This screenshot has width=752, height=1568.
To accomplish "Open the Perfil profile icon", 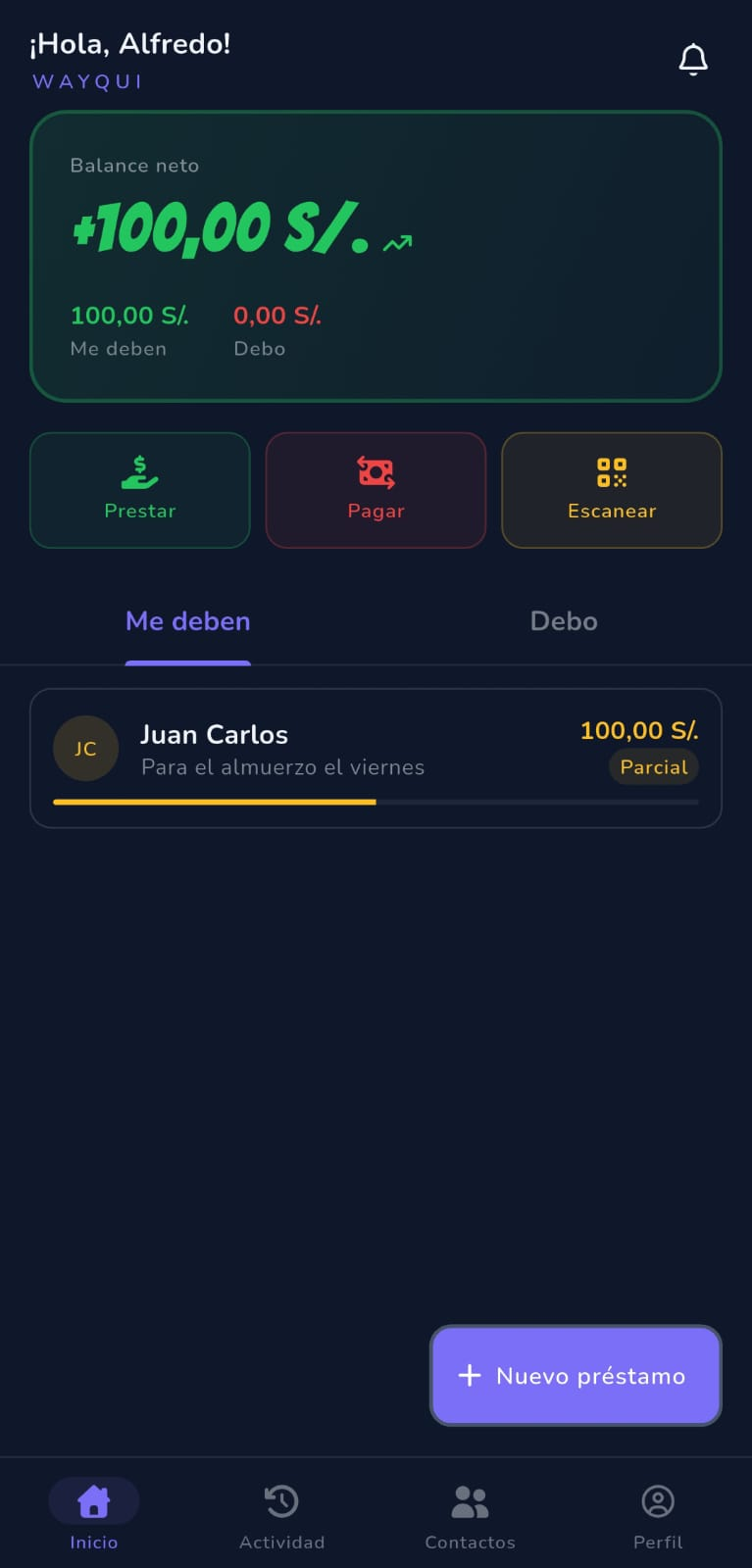I will click(x=658, y=1499).
